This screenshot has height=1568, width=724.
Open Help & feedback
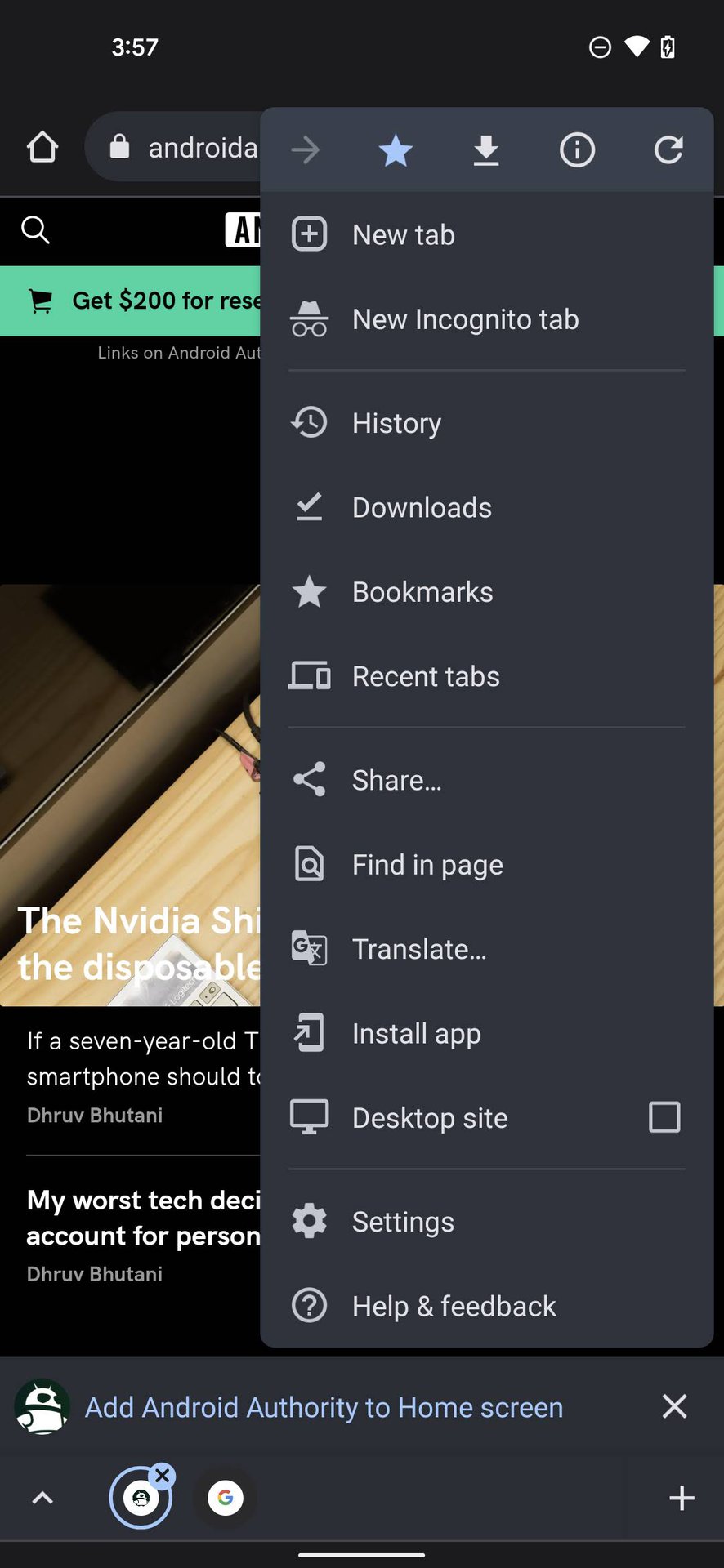tap(454, 1307)
